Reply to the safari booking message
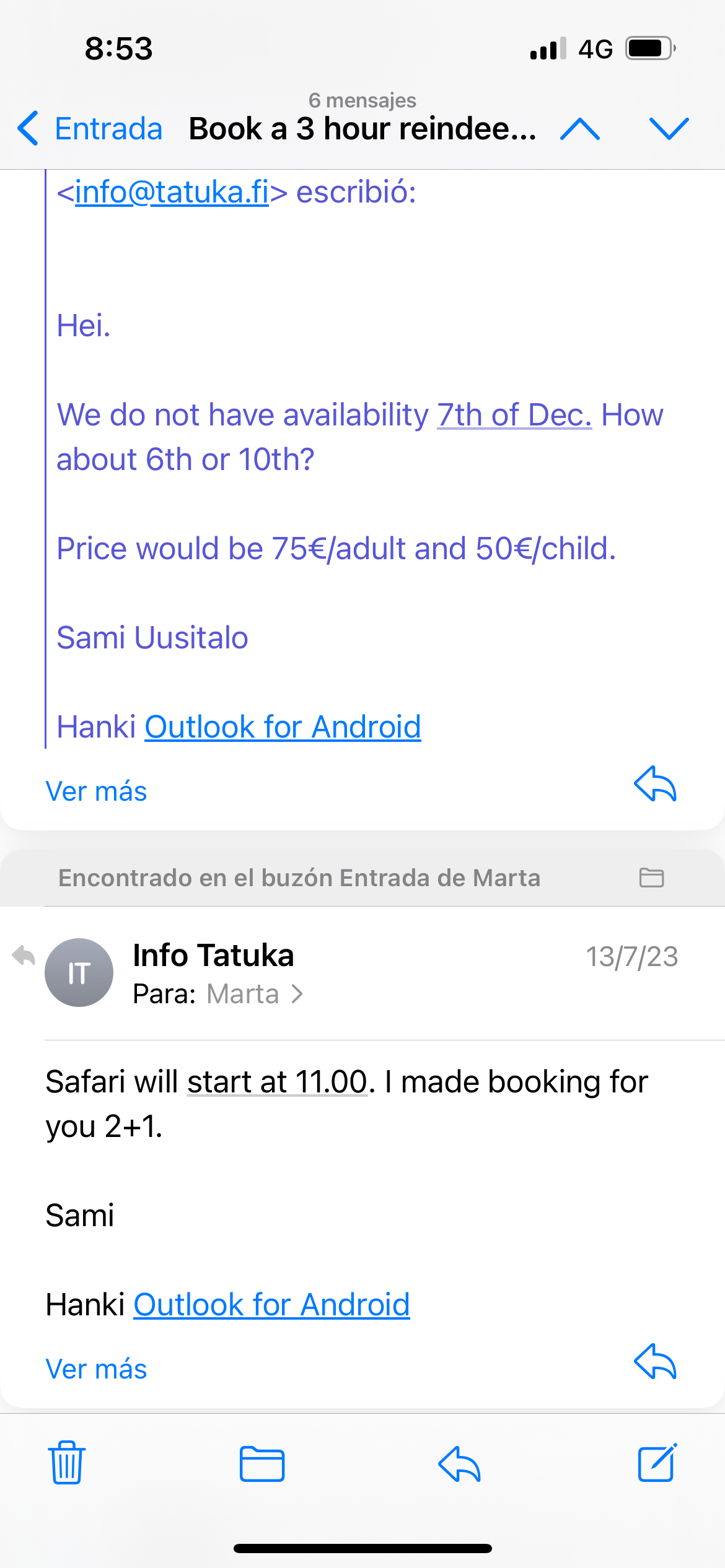This screenshot has width=725, height=1568. [655, 1362]
